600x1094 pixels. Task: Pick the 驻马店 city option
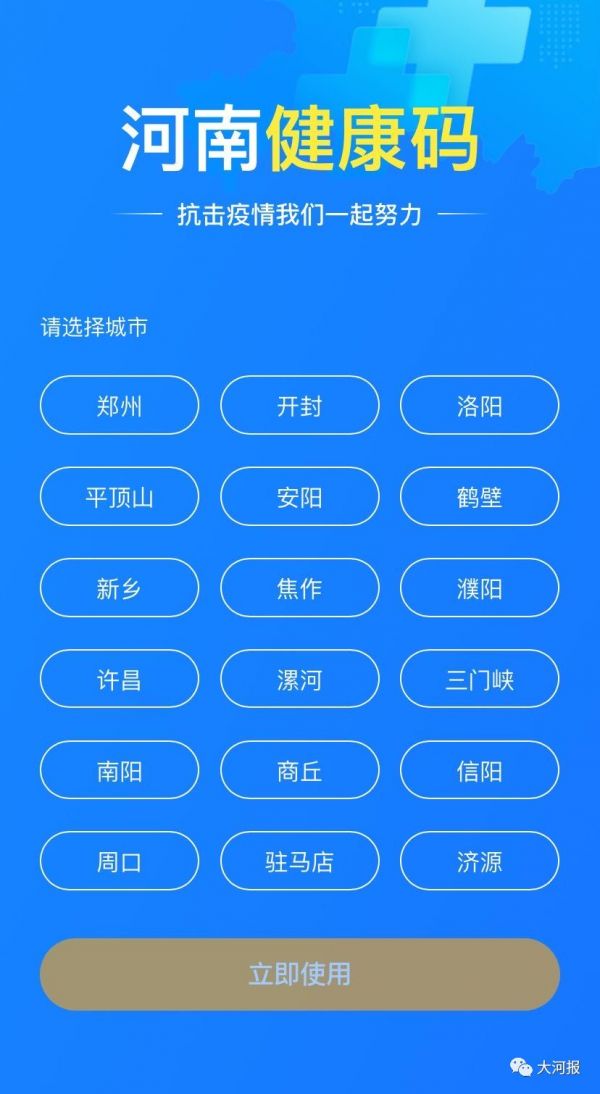pos(300,861)
